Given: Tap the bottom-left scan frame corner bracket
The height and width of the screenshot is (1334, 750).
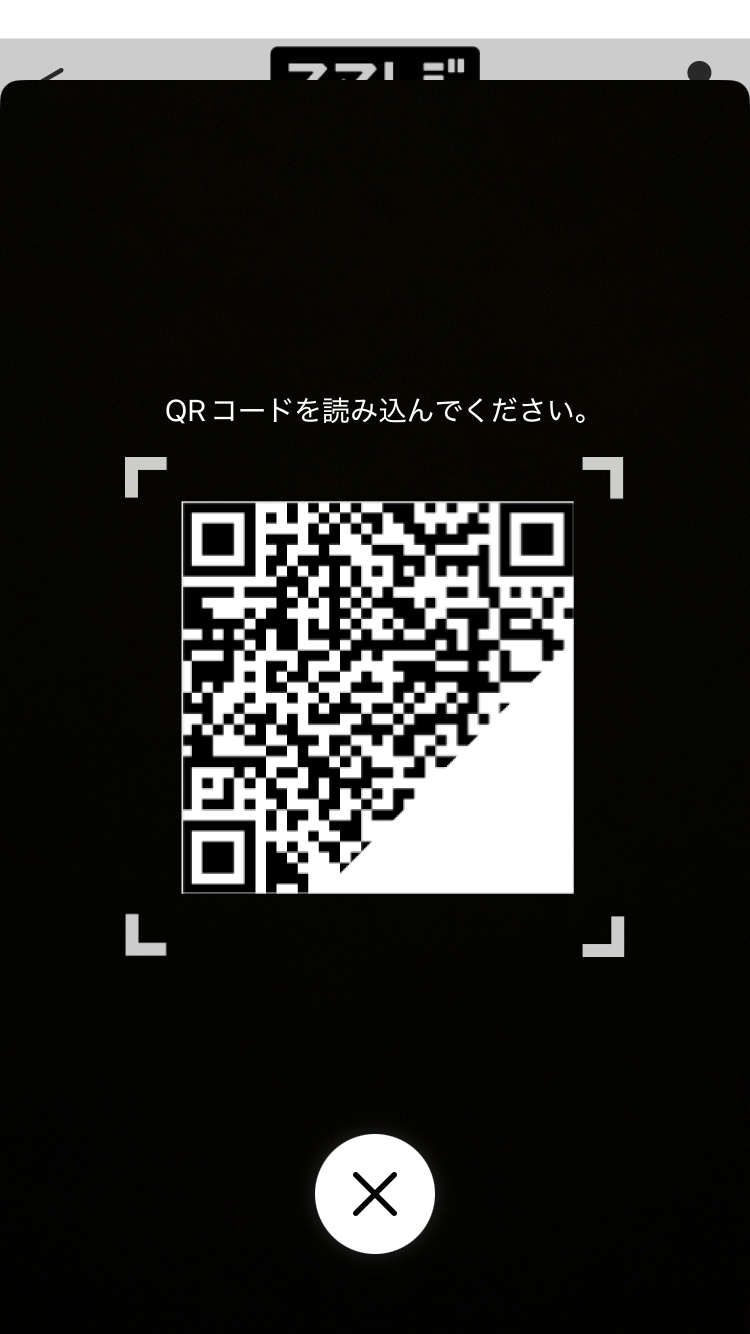Looking at the screenshot, I should (x=145, y=936).
